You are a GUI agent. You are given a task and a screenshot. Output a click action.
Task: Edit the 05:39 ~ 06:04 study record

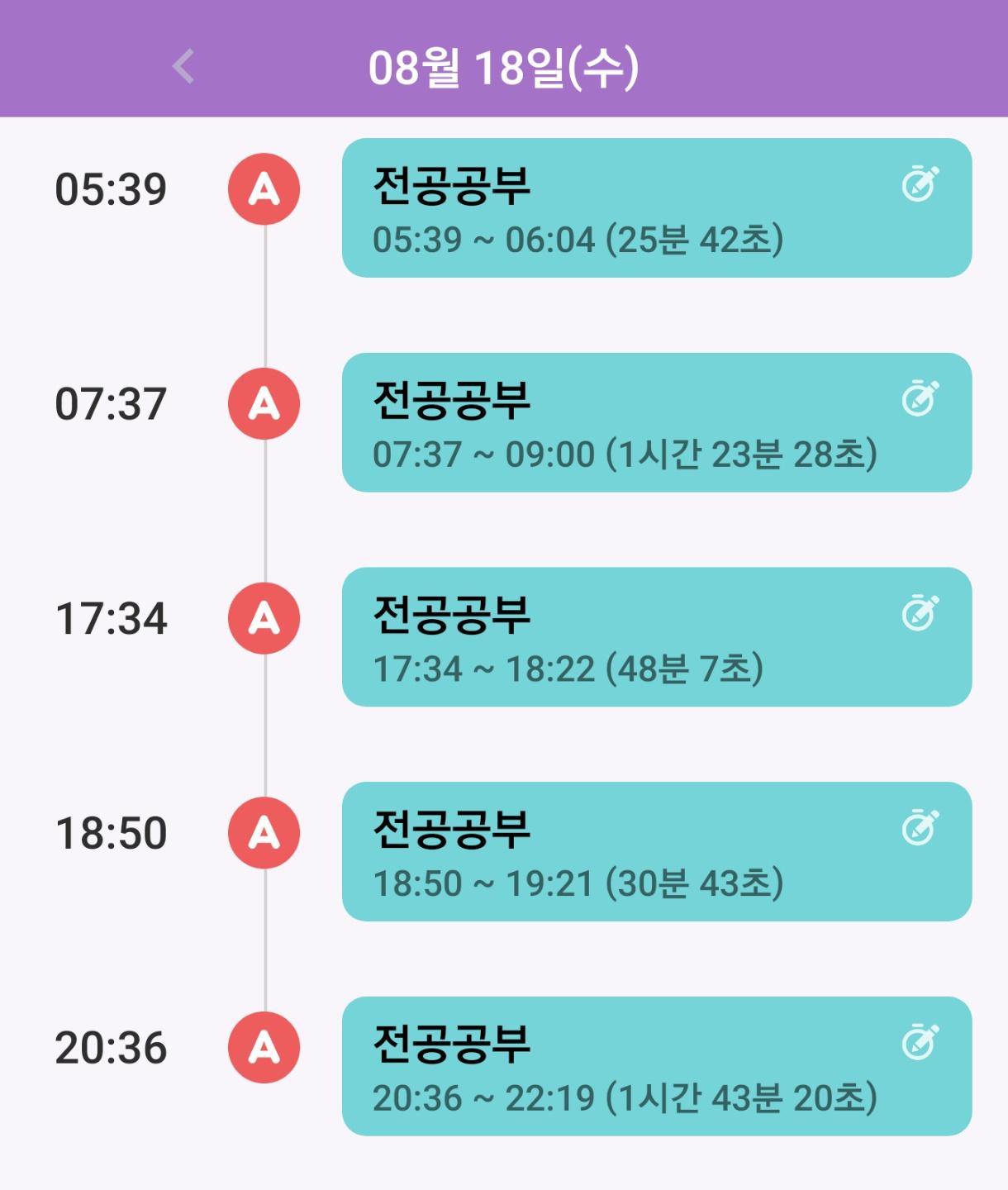coord(920,184)
